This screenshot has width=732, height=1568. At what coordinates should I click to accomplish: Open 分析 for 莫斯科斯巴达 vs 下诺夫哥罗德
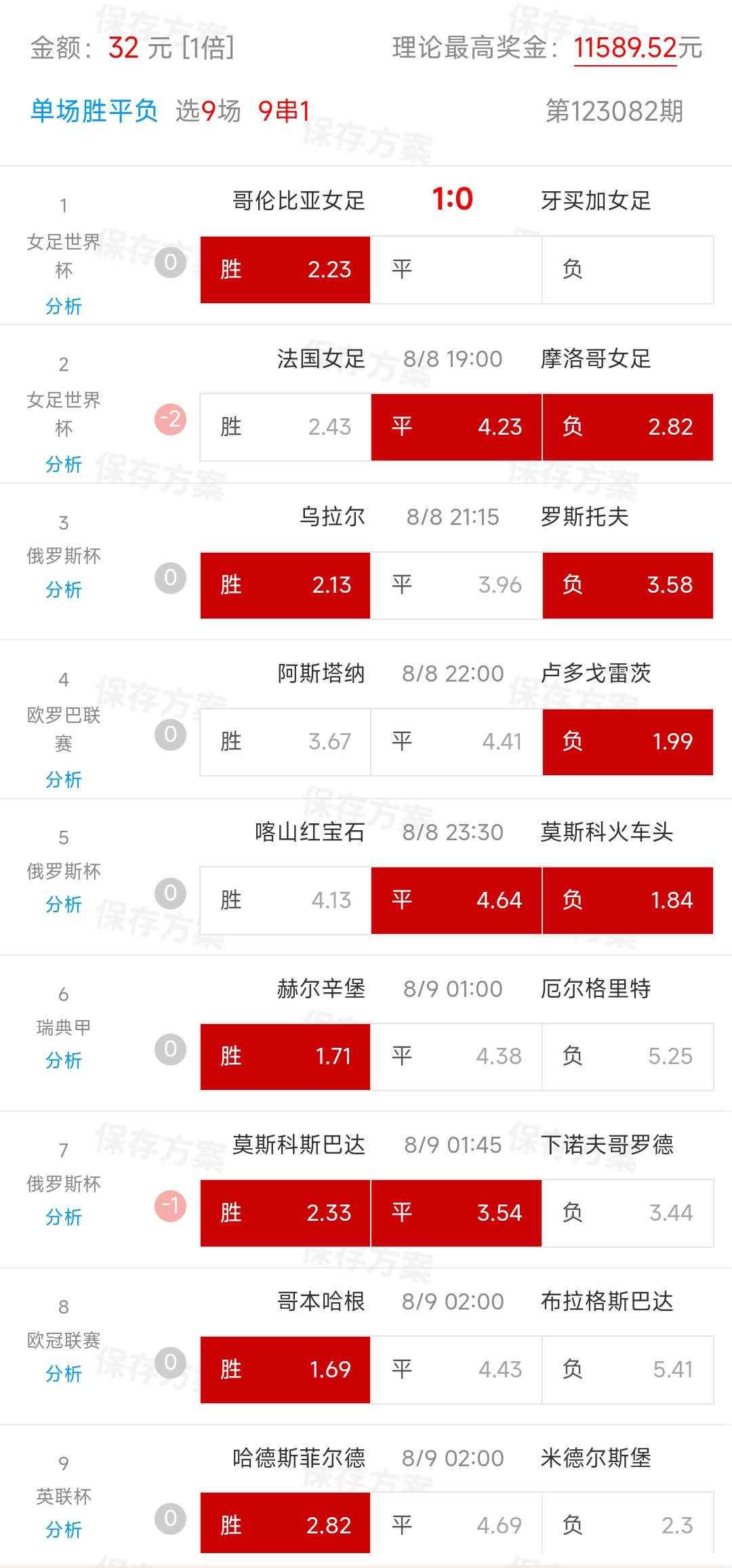(63, 1217)
